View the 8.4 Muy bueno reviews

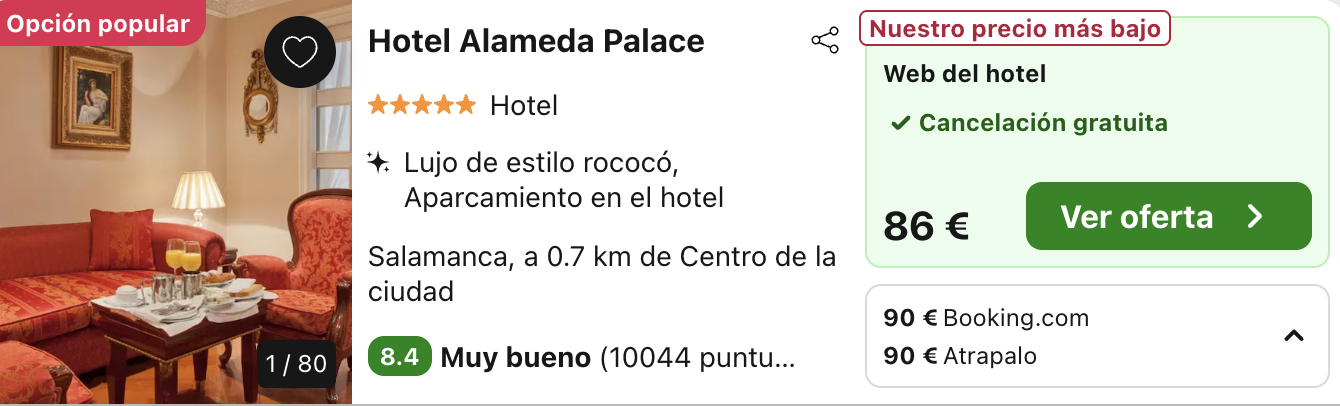click(580, 358)
